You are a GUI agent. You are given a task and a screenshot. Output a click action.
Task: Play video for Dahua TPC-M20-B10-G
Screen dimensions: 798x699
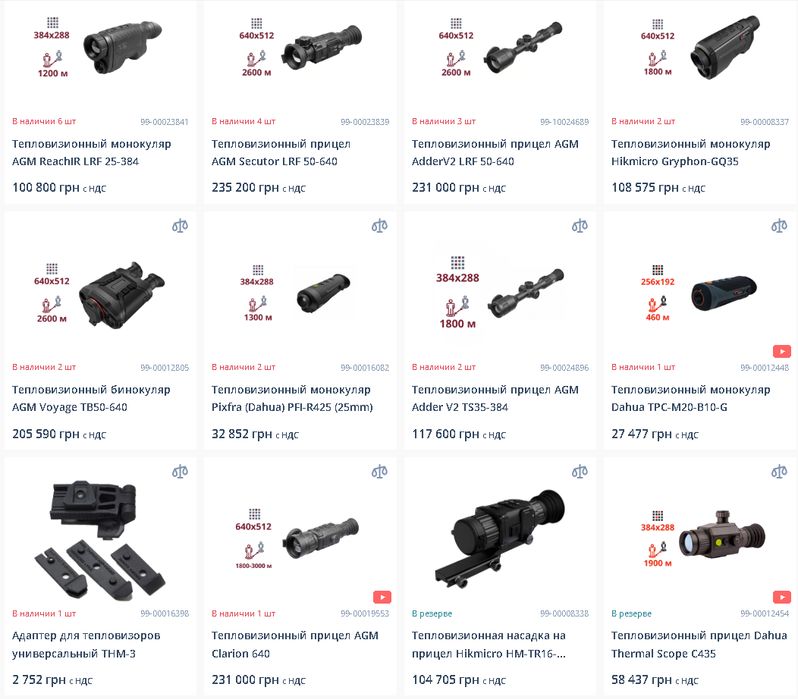pyautogui.click(x=782, y=351)
